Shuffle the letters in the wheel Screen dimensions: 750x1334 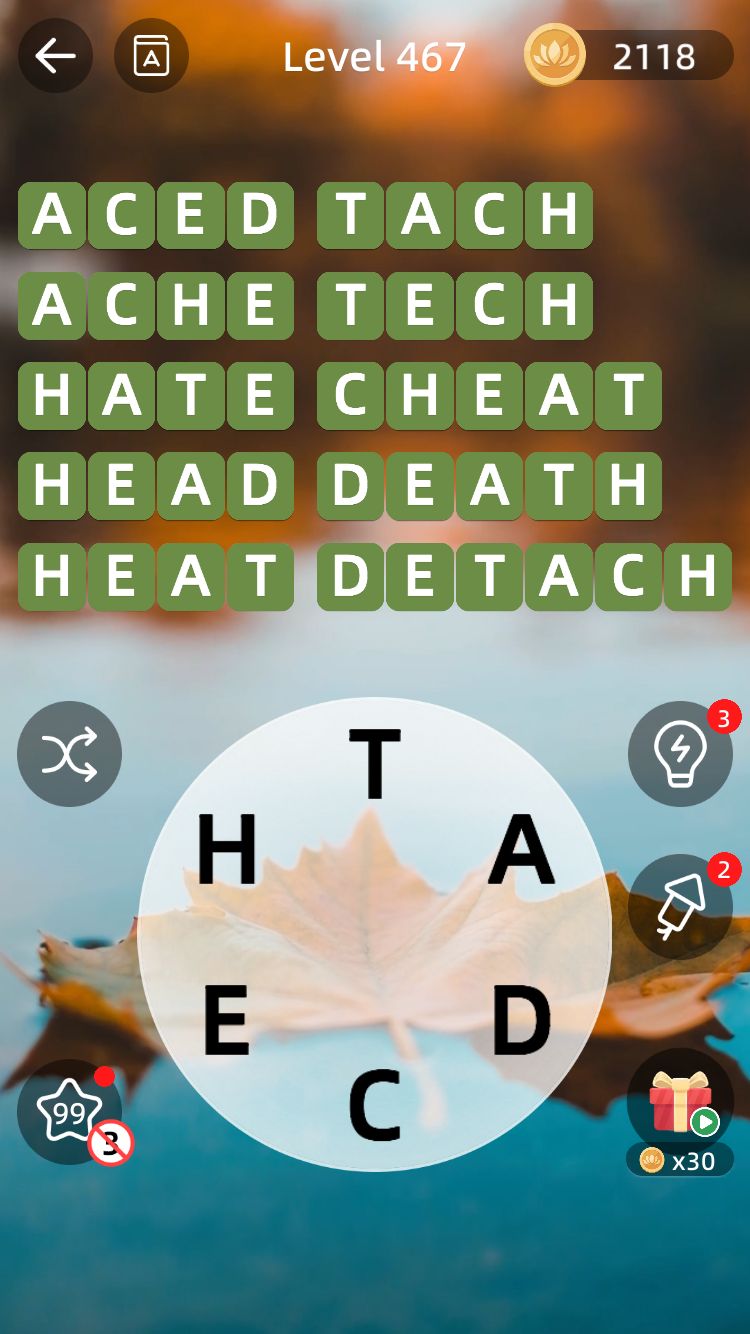(x=69, y=754)
